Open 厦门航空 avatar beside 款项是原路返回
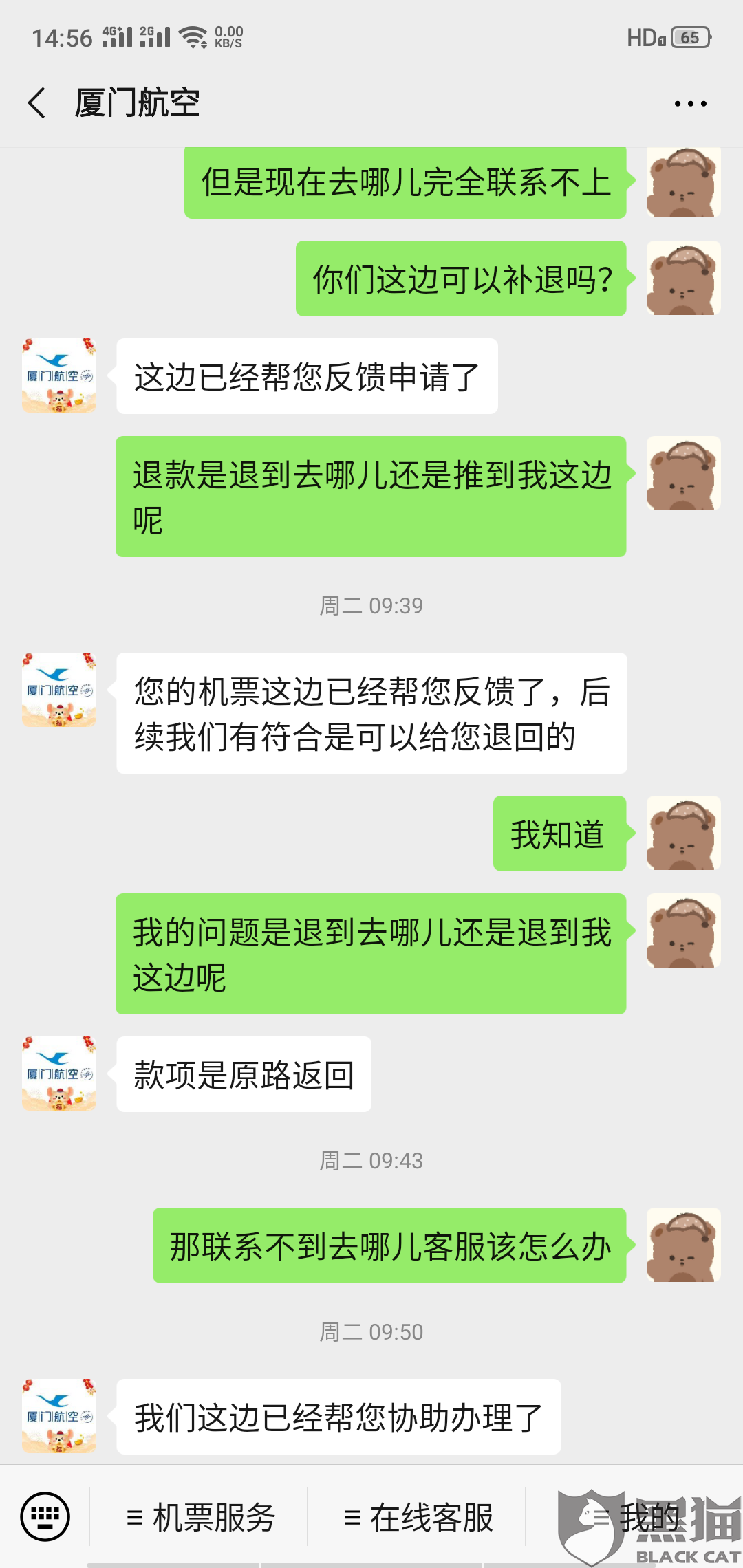 [59, 1074]
